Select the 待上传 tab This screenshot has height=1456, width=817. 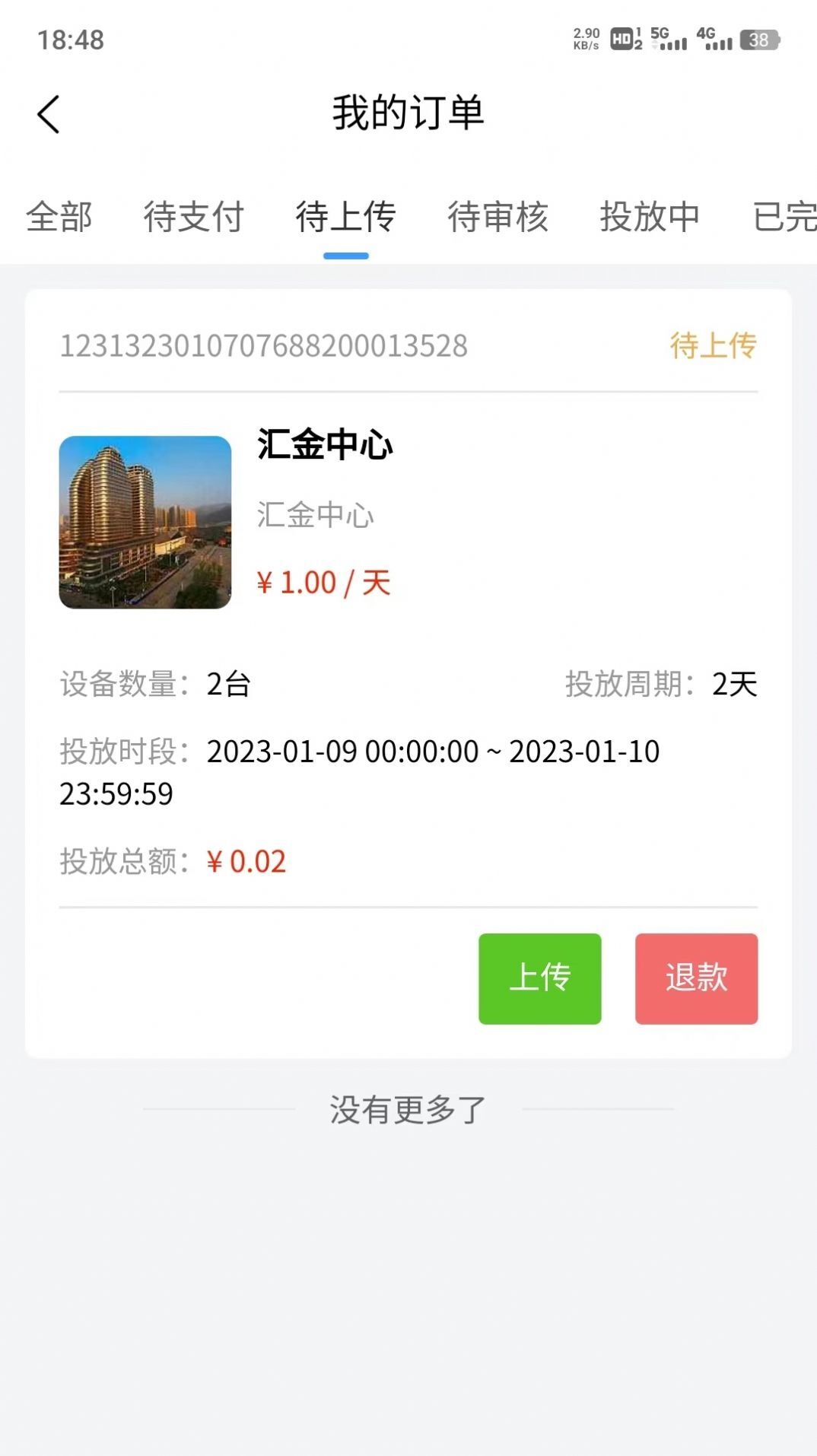click(345, 217)
